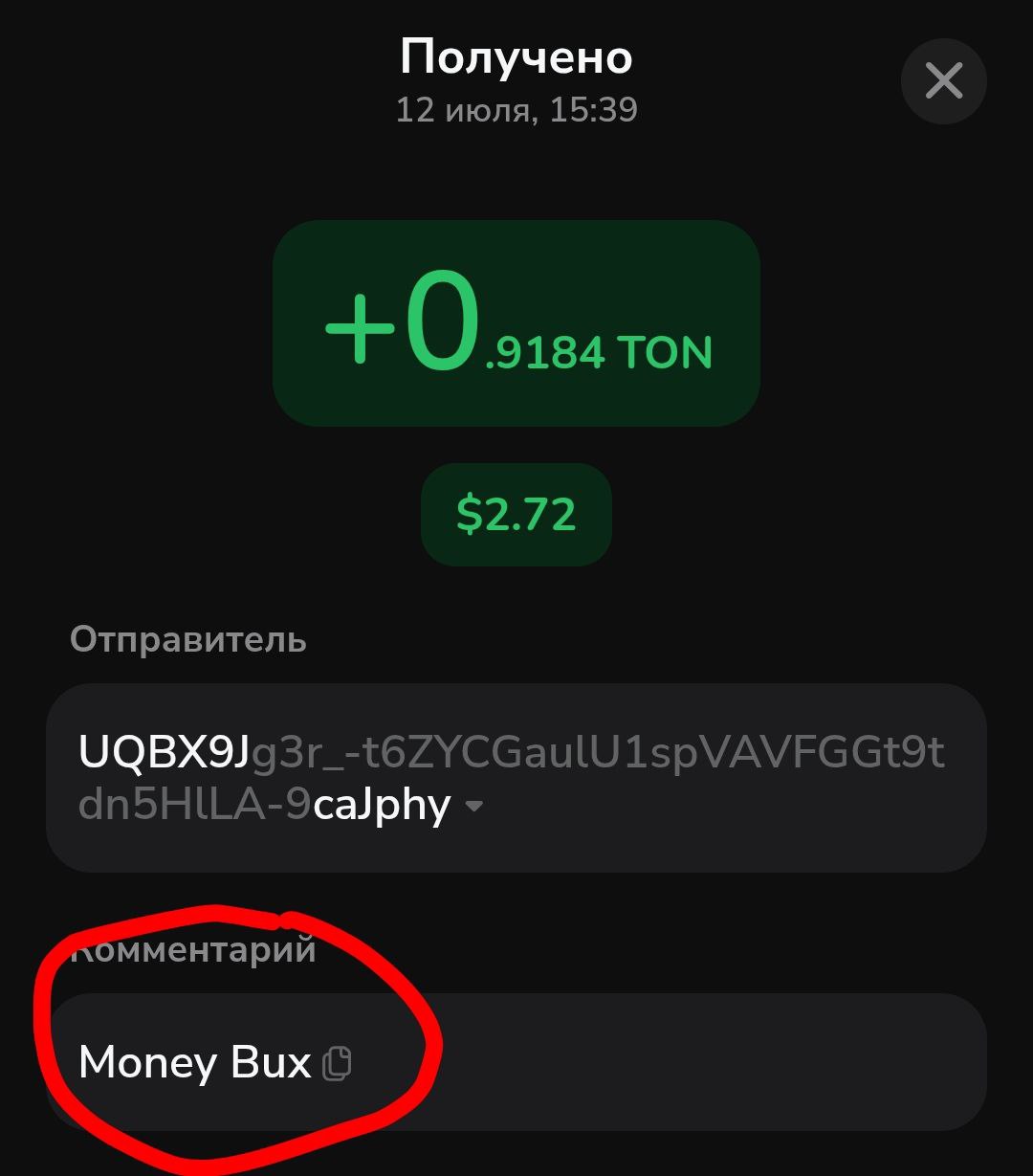The image size is (1033, 1176).
Task: Close the Получено transaction details
Action: (x=943, y=81)
